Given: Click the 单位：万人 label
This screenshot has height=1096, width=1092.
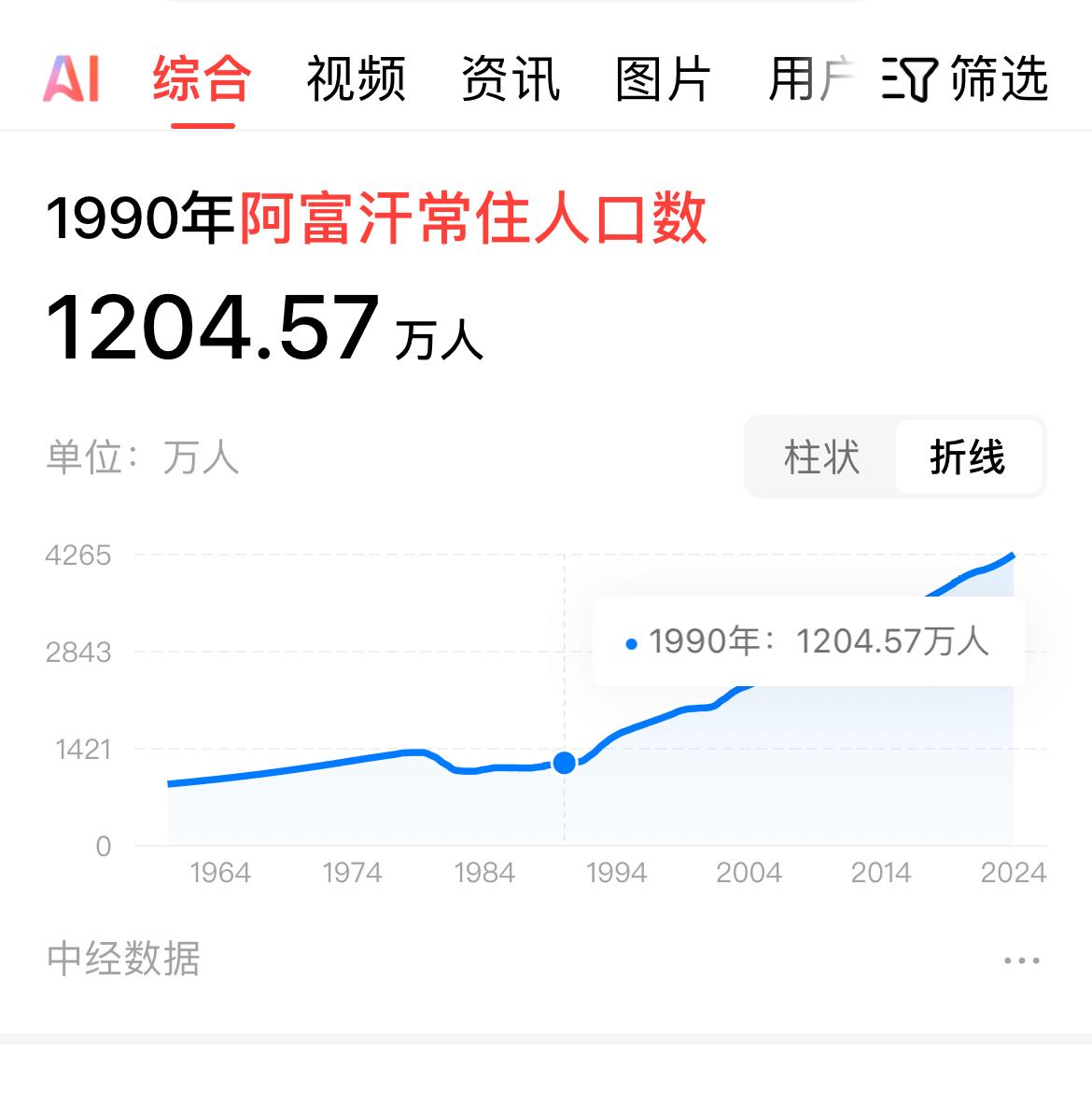Looking at the screenshot, I should pyautogui.click(x=142, y=457).
